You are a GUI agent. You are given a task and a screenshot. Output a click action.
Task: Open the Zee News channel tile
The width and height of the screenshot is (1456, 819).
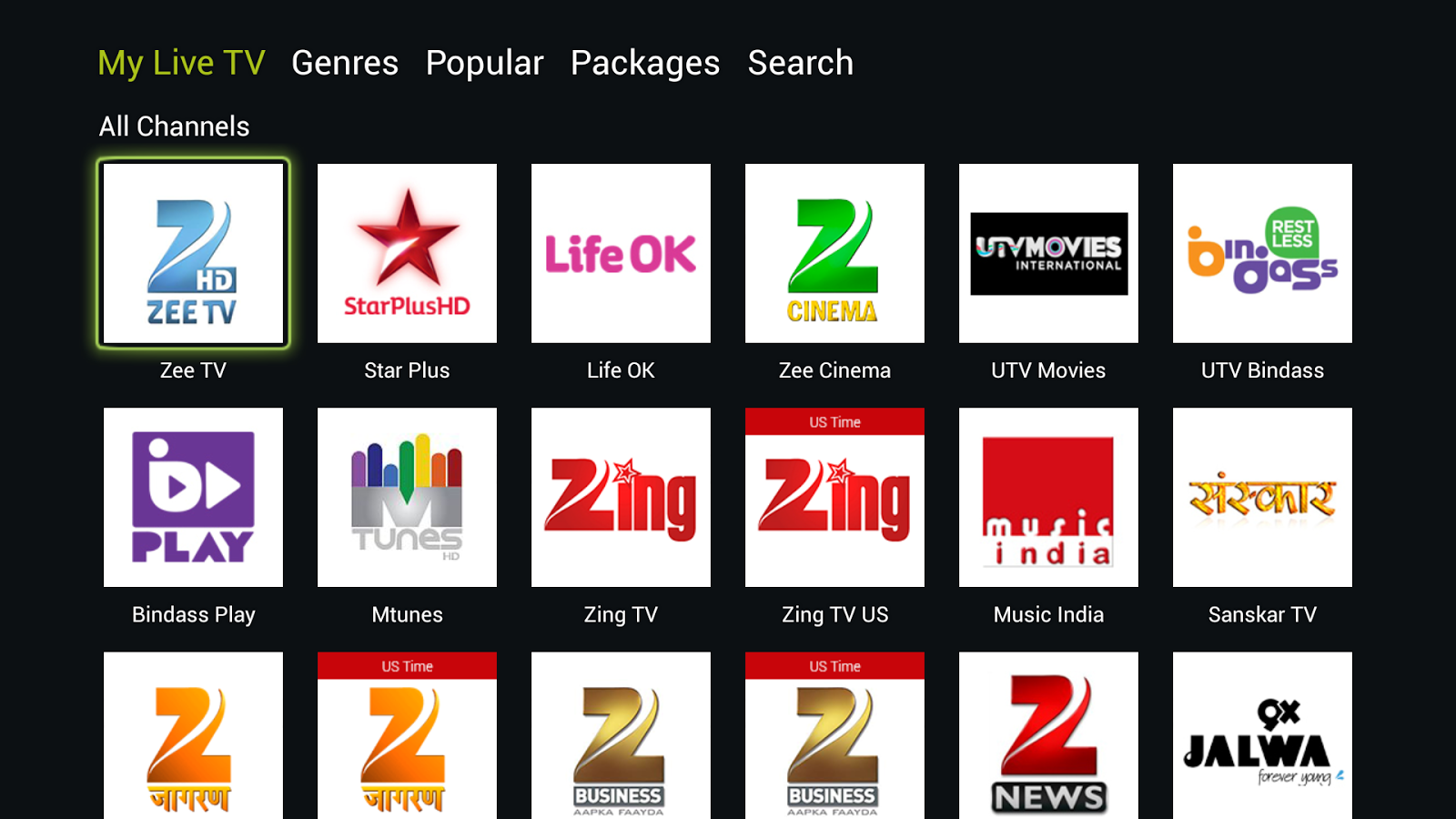(1048, 737)
